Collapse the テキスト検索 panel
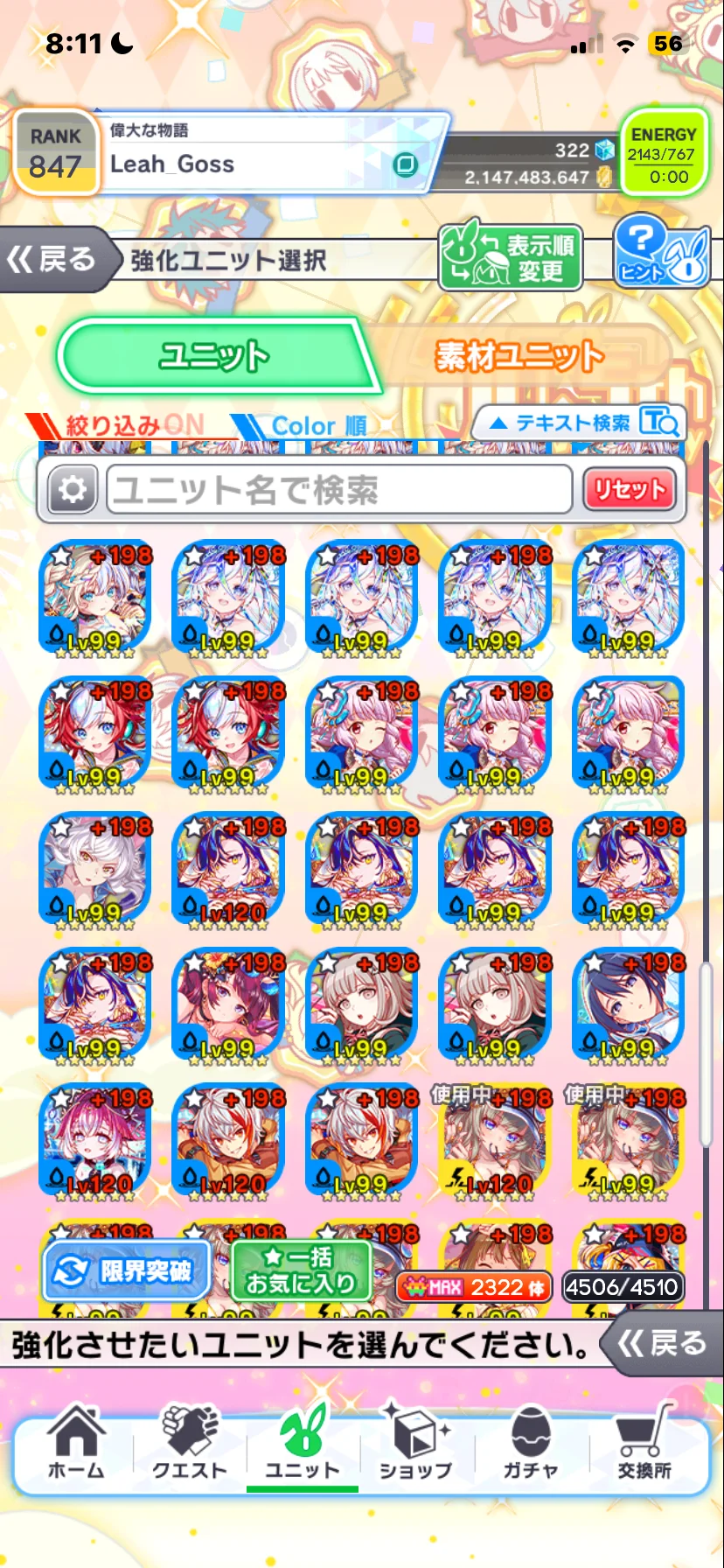The image size is (724, 1568). click(x=578, y=423)
